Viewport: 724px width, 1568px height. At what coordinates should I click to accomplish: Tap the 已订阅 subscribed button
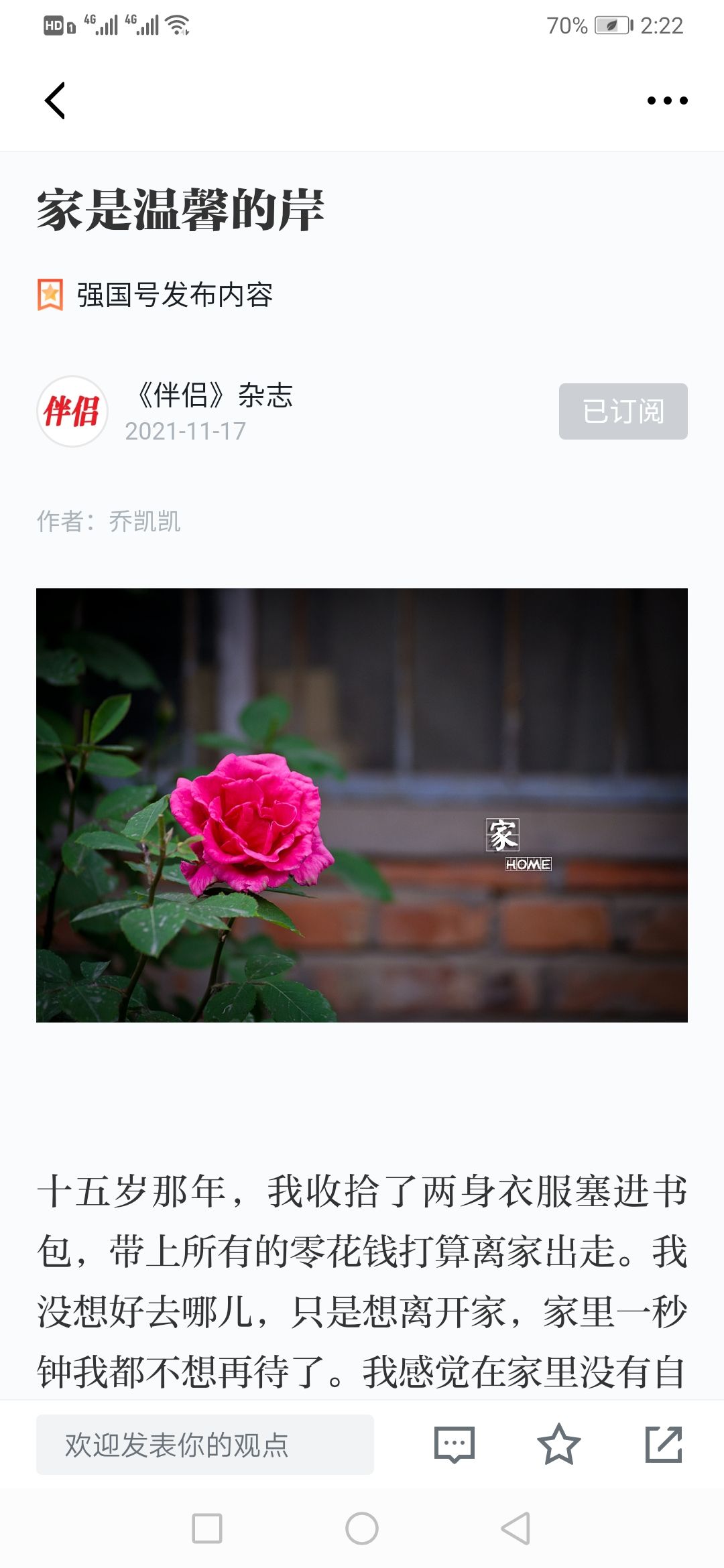pos(623,411)
